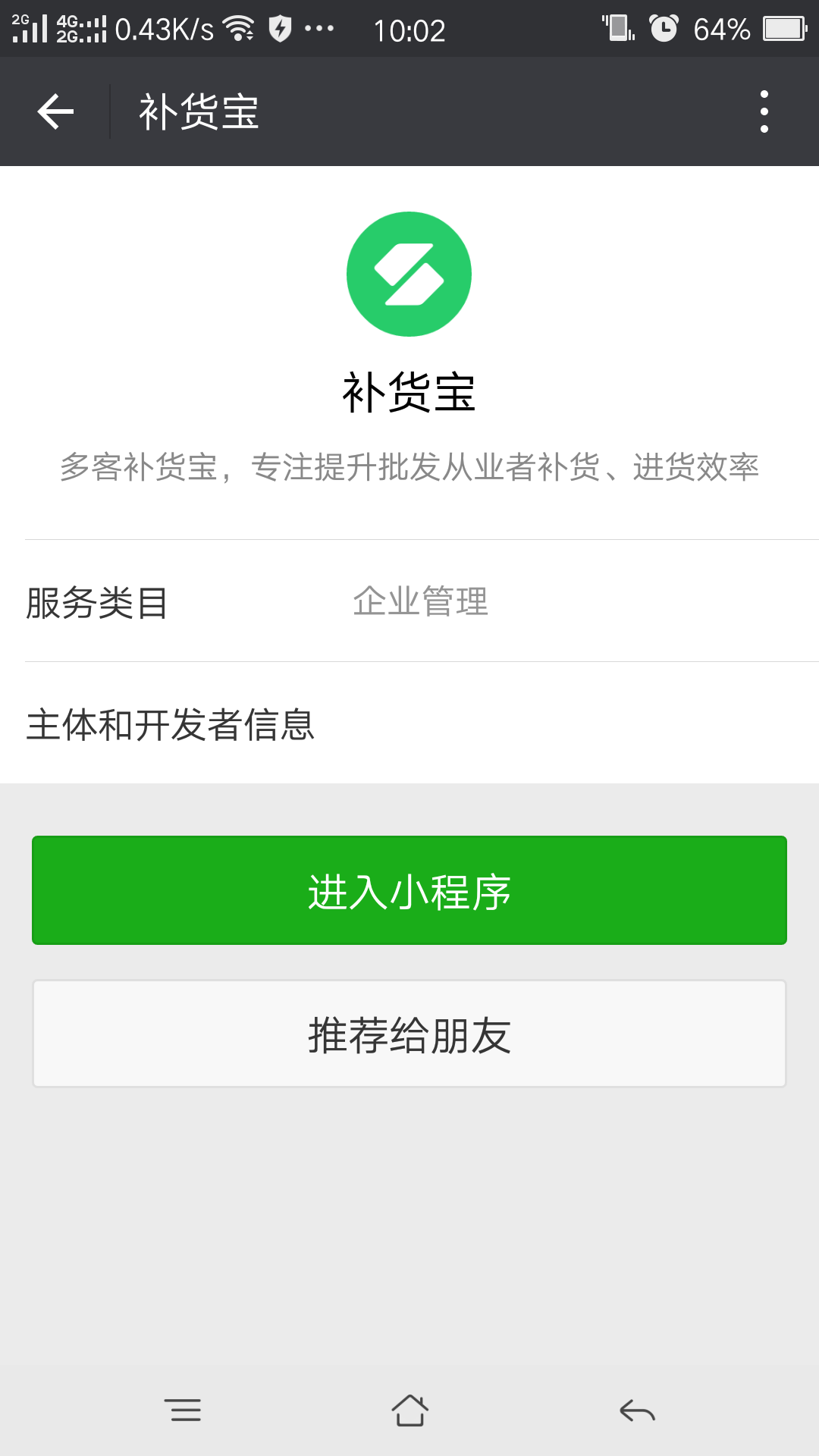This screenshot has width=819, height=1456.
Task: Tap the green 进入小程序 button
Action: click(x=409, y=890)
